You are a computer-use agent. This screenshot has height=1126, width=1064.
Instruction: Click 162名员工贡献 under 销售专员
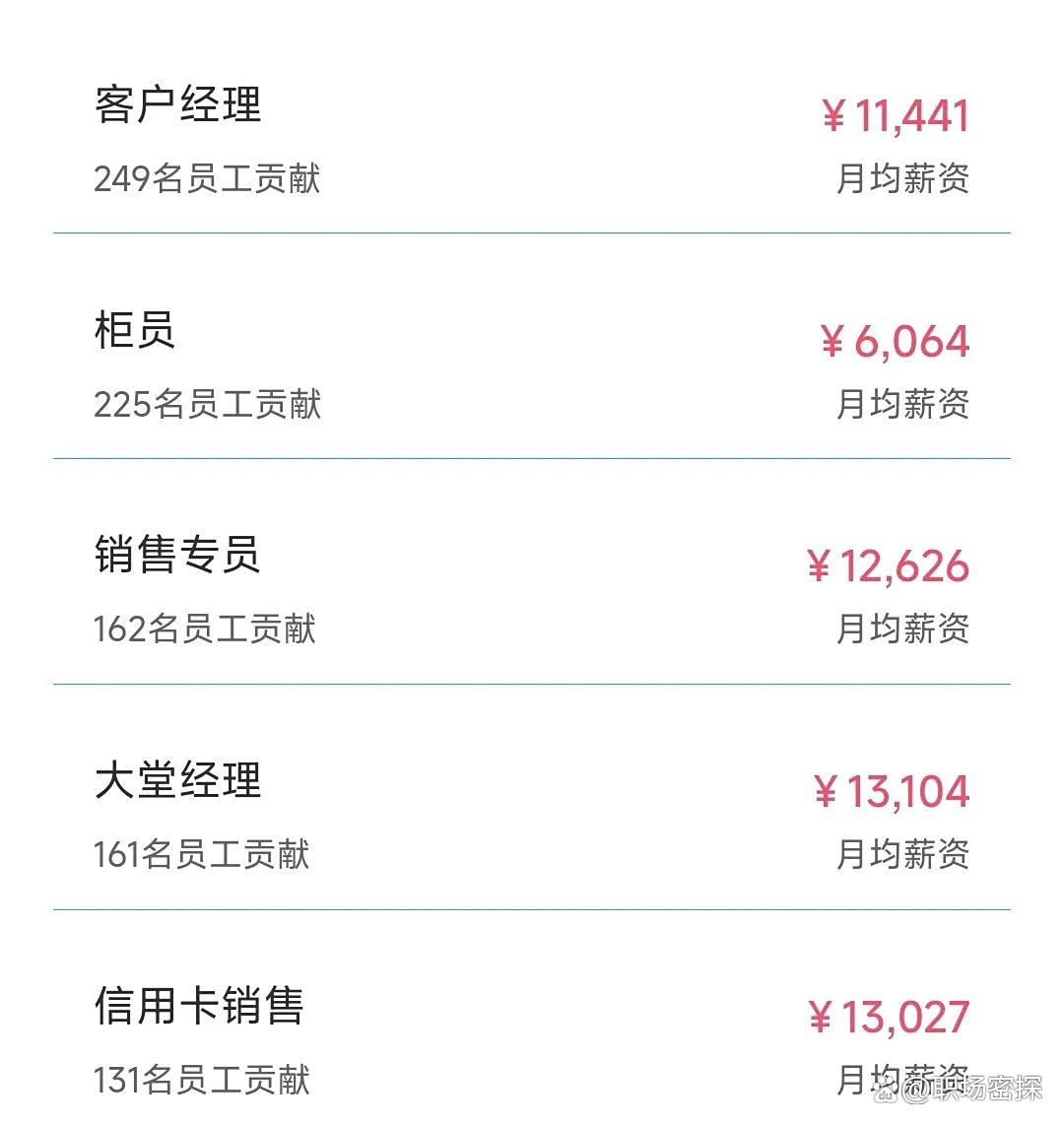204,628
